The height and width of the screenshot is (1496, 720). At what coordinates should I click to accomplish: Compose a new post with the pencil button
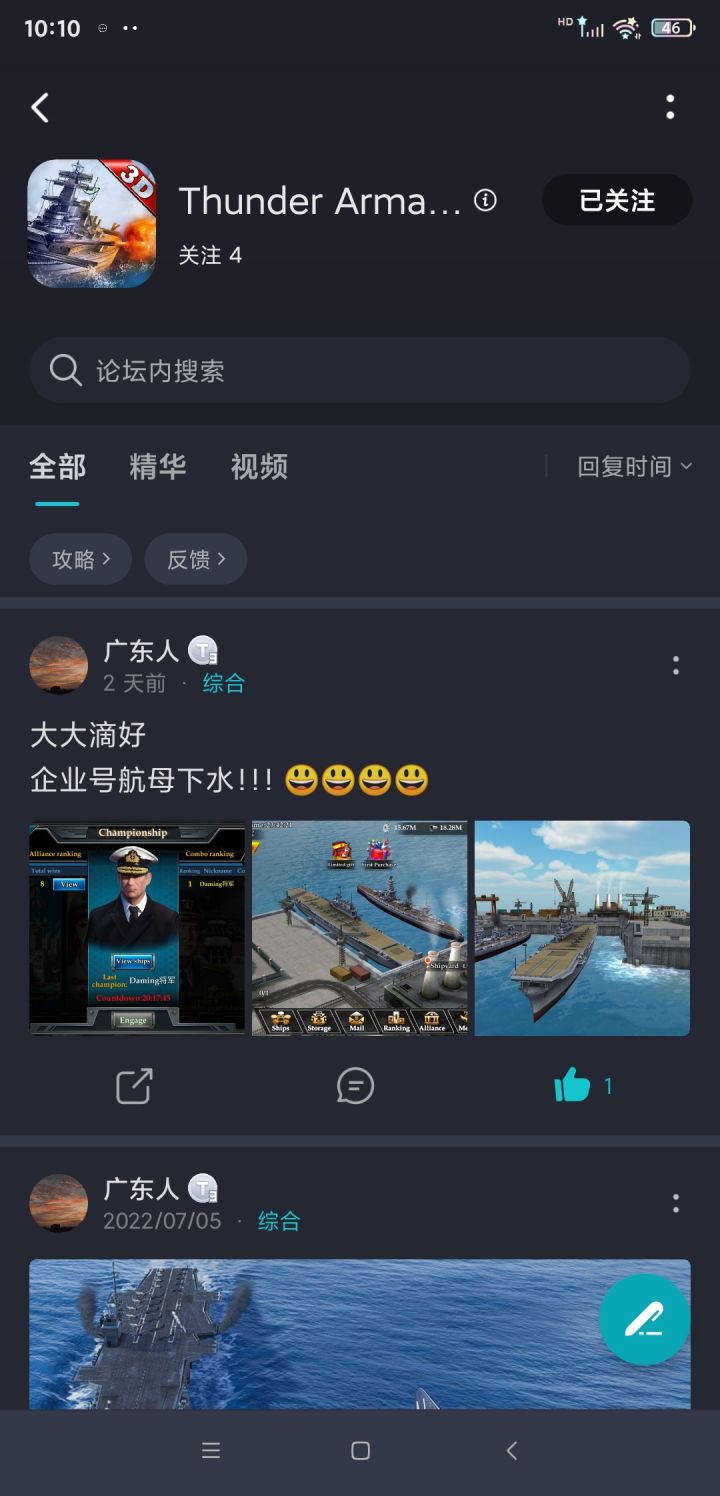644,1319
